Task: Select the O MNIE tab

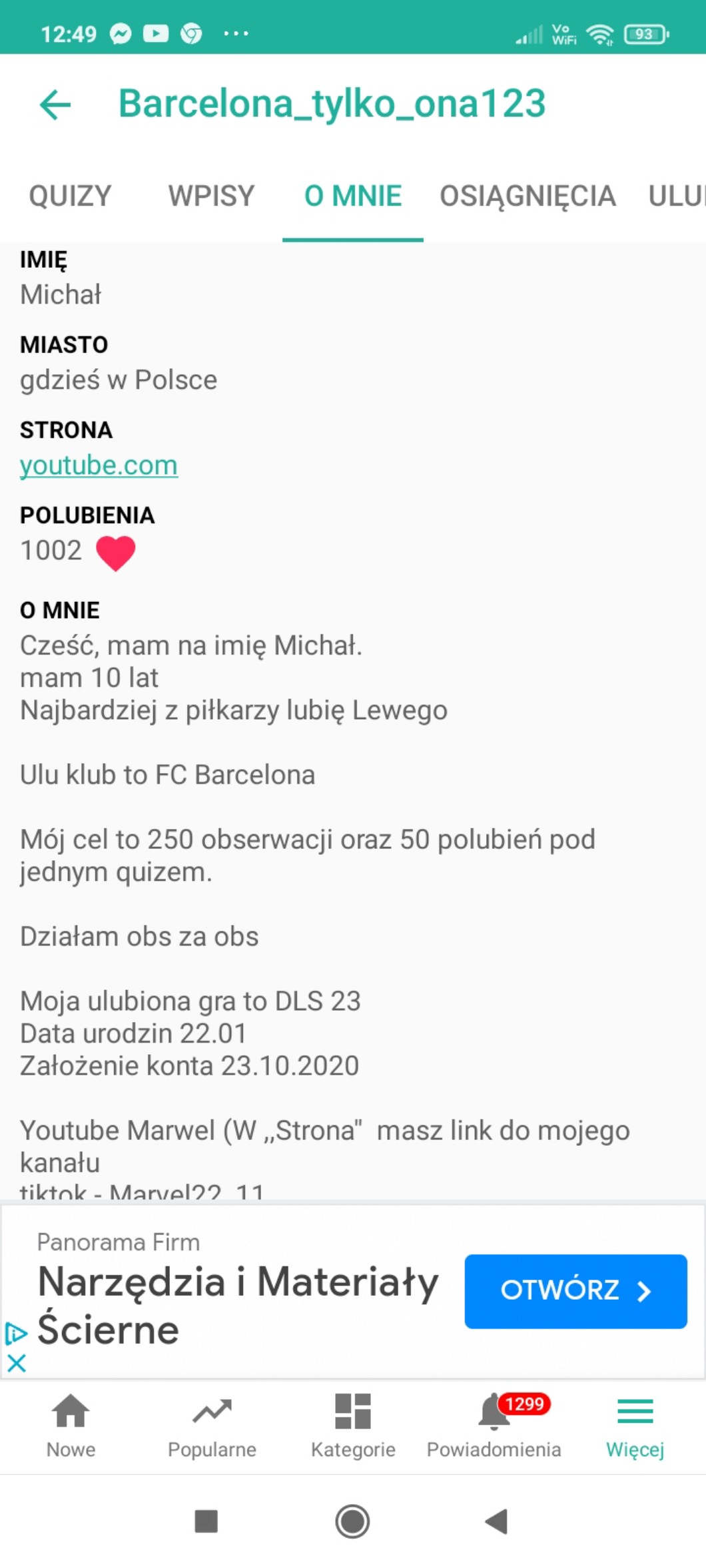Action: (353, 196)
